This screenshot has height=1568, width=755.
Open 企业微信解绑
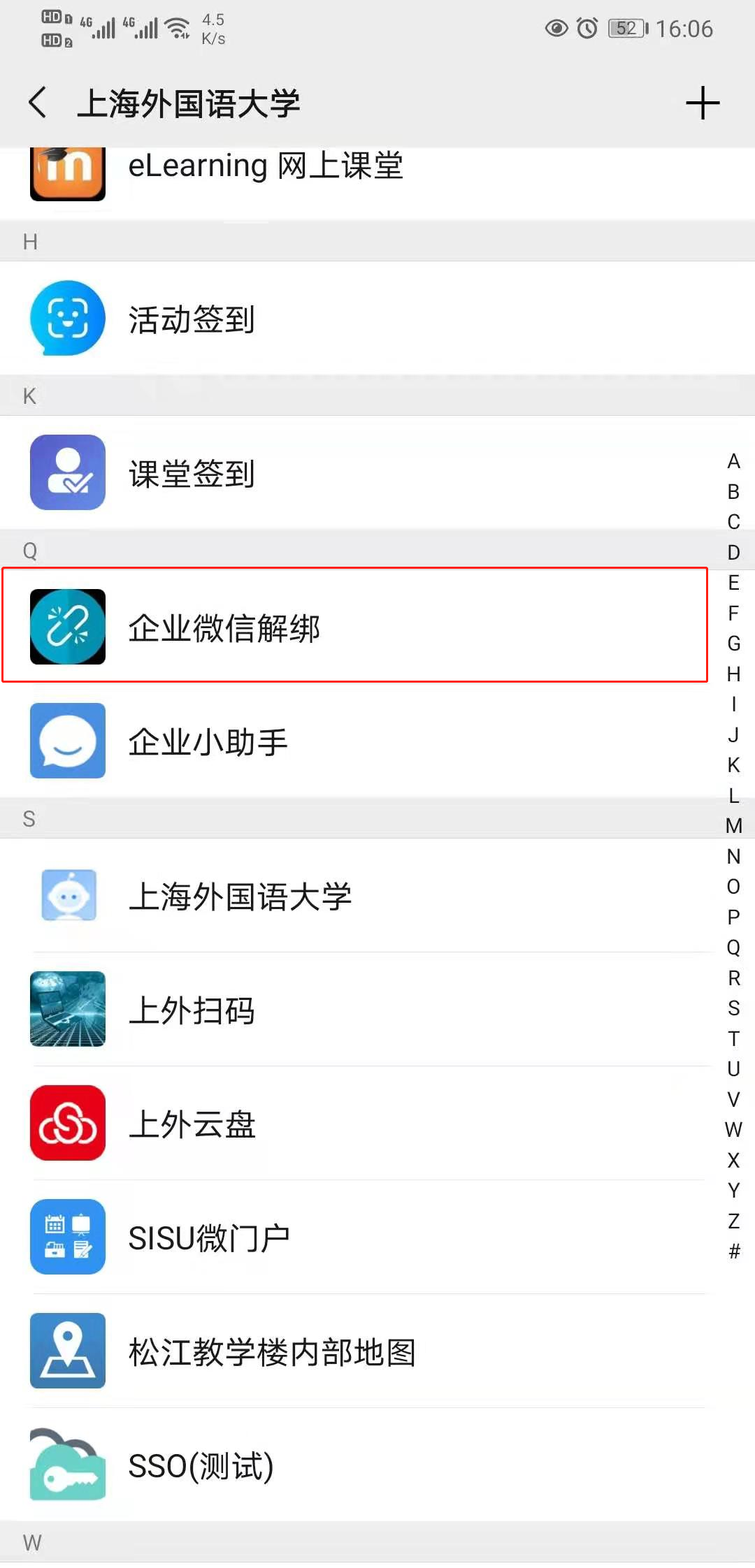click(x=224, y=627)
